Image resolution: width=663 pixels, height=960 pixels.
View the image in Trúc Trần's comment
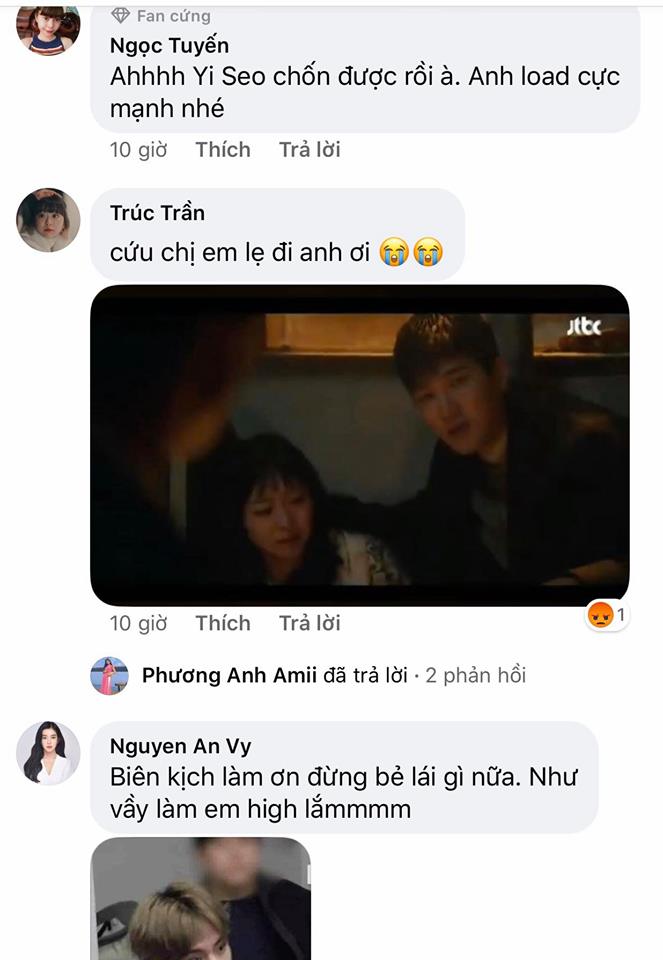pos(360,445)
